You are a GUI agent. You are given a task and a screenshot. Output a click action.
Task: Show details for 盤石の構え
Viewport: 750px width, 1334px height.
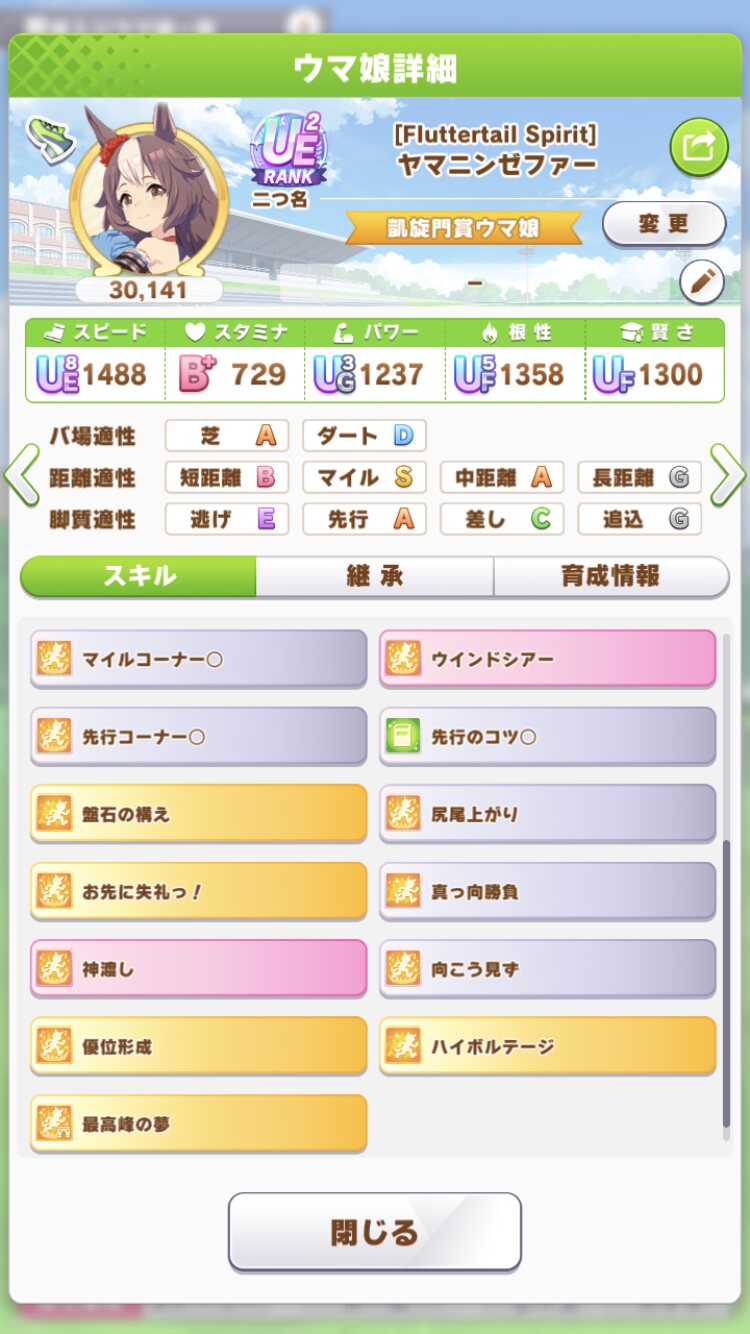(x=199, y=814)
